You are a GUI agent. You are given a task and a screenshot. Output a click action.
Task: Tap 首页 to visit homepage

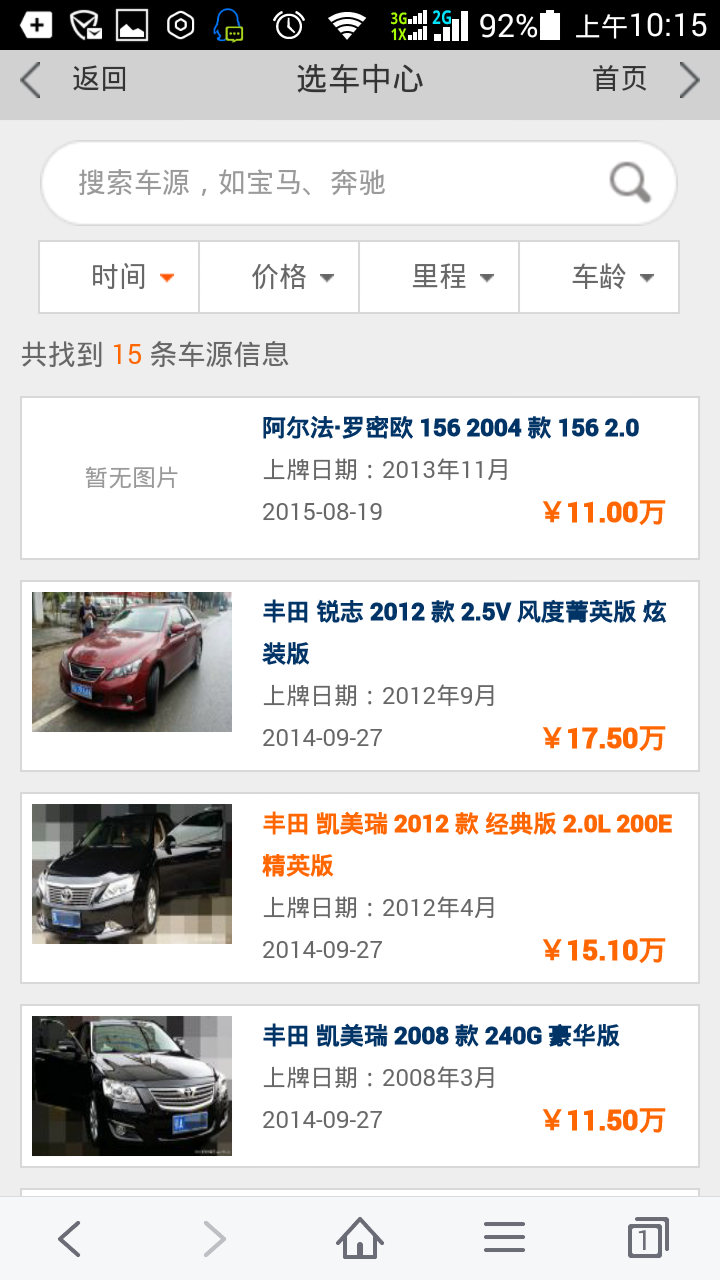tap(619, 79)
